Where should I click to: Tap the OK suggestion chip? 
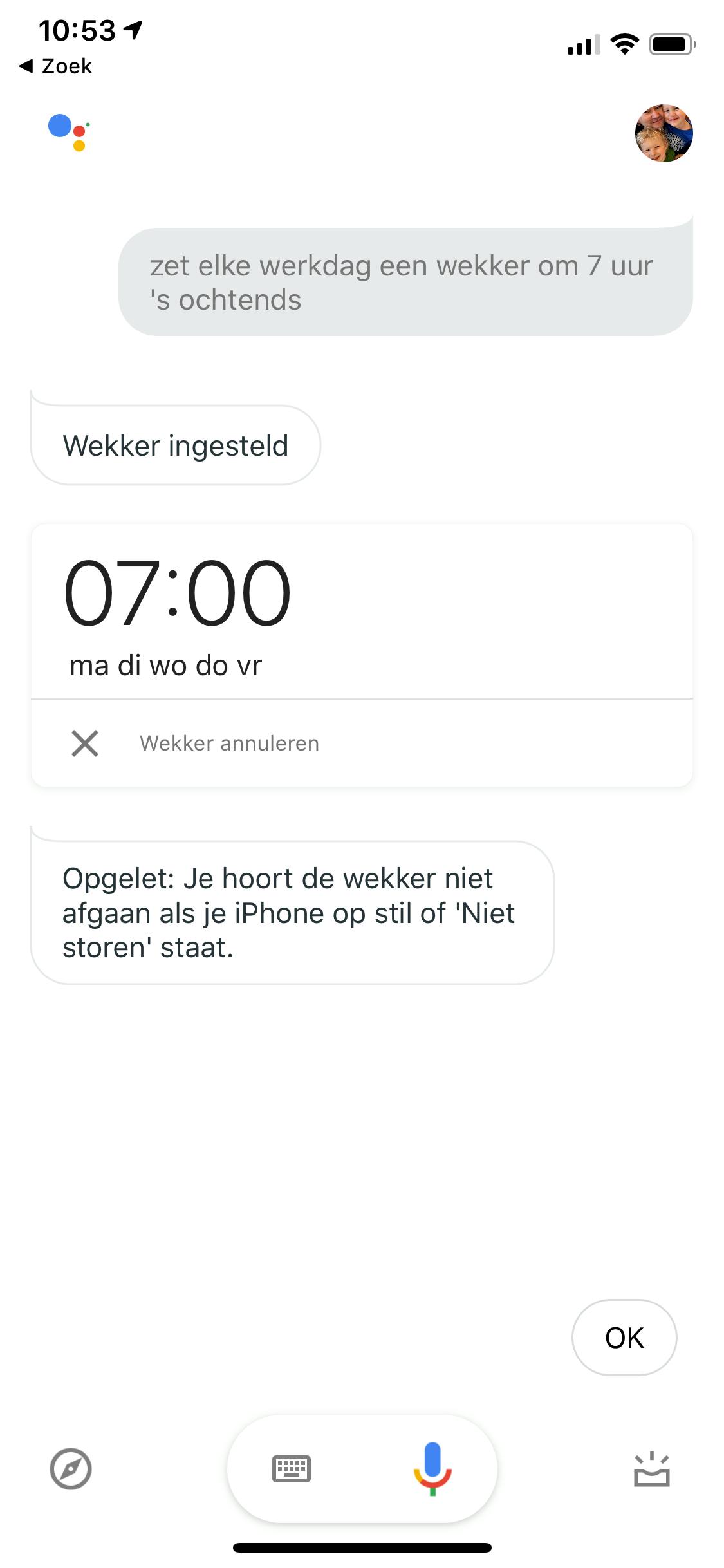[x=624, y=1338]
